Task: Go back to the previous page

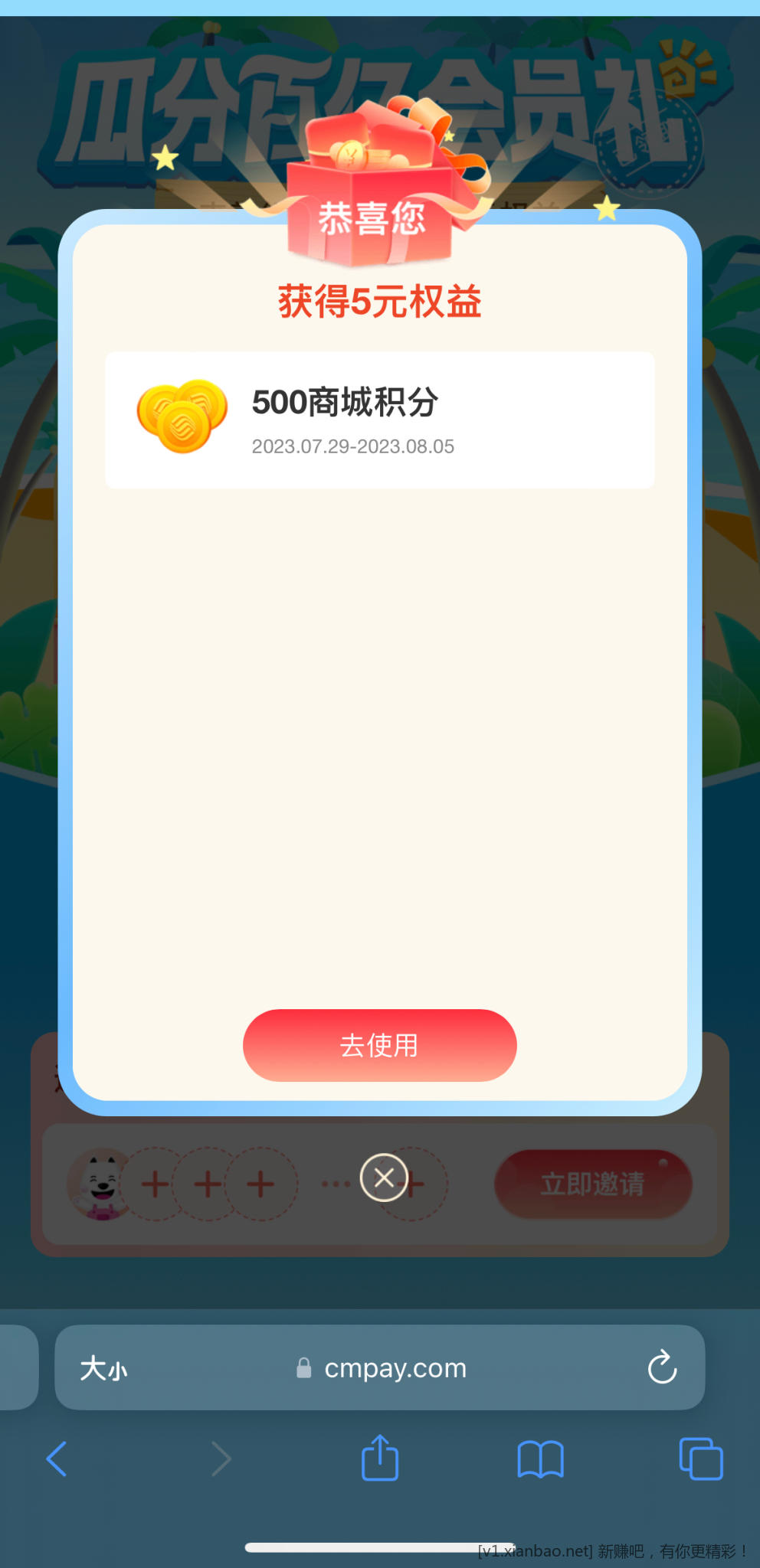Action: (57, 1459)
